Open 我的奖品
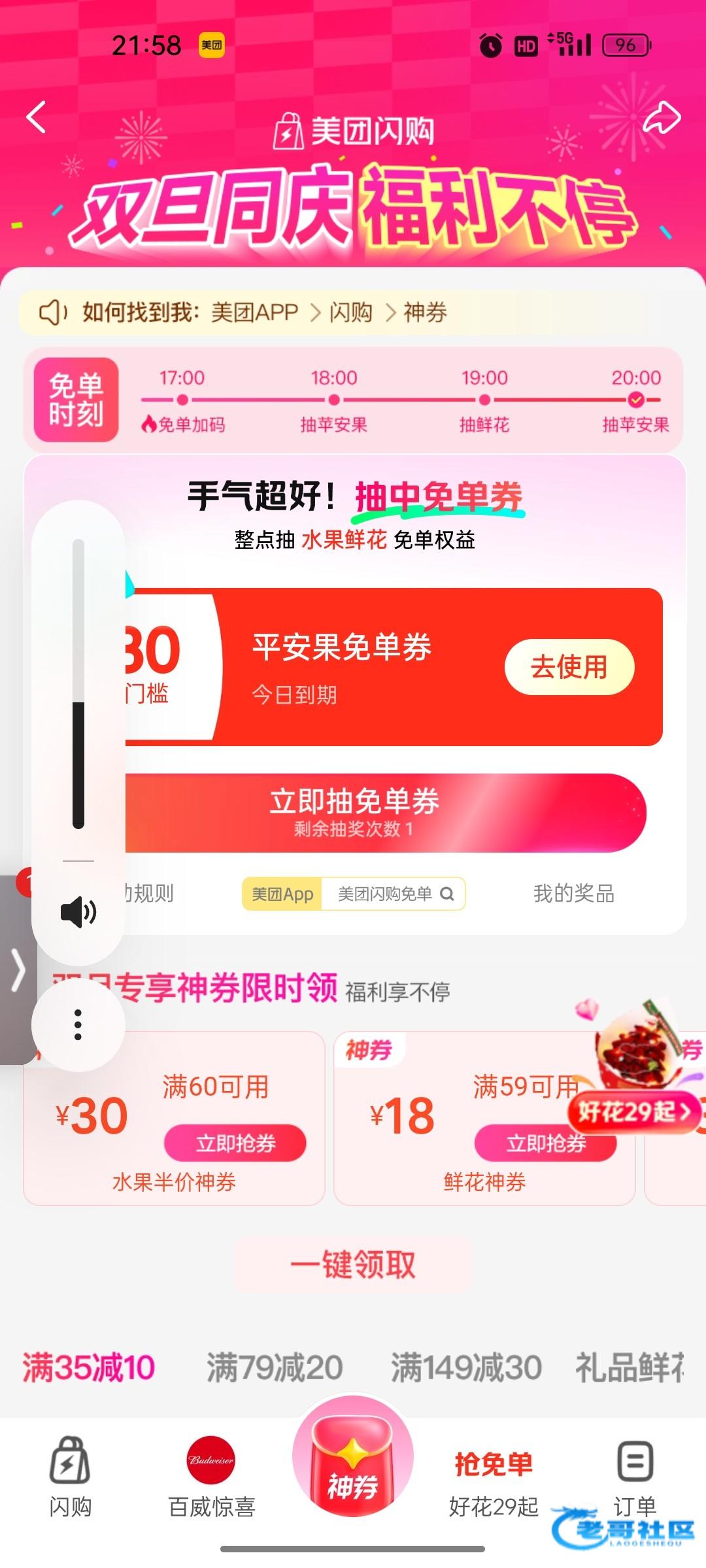 click(x=573, y=893)
